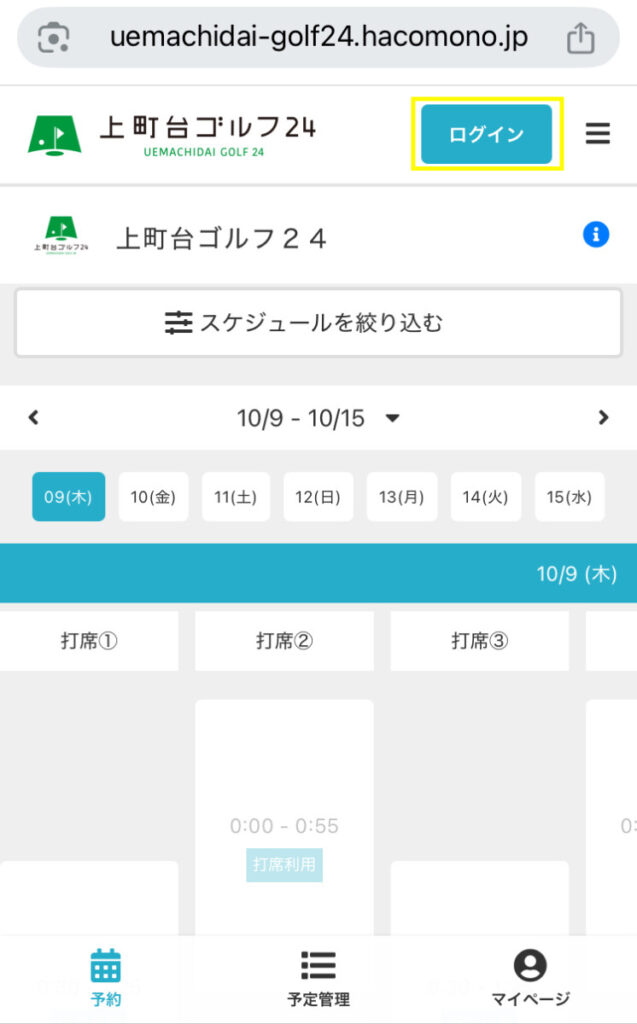
Task: Switch to the マイページ tab
Action: 530,978
